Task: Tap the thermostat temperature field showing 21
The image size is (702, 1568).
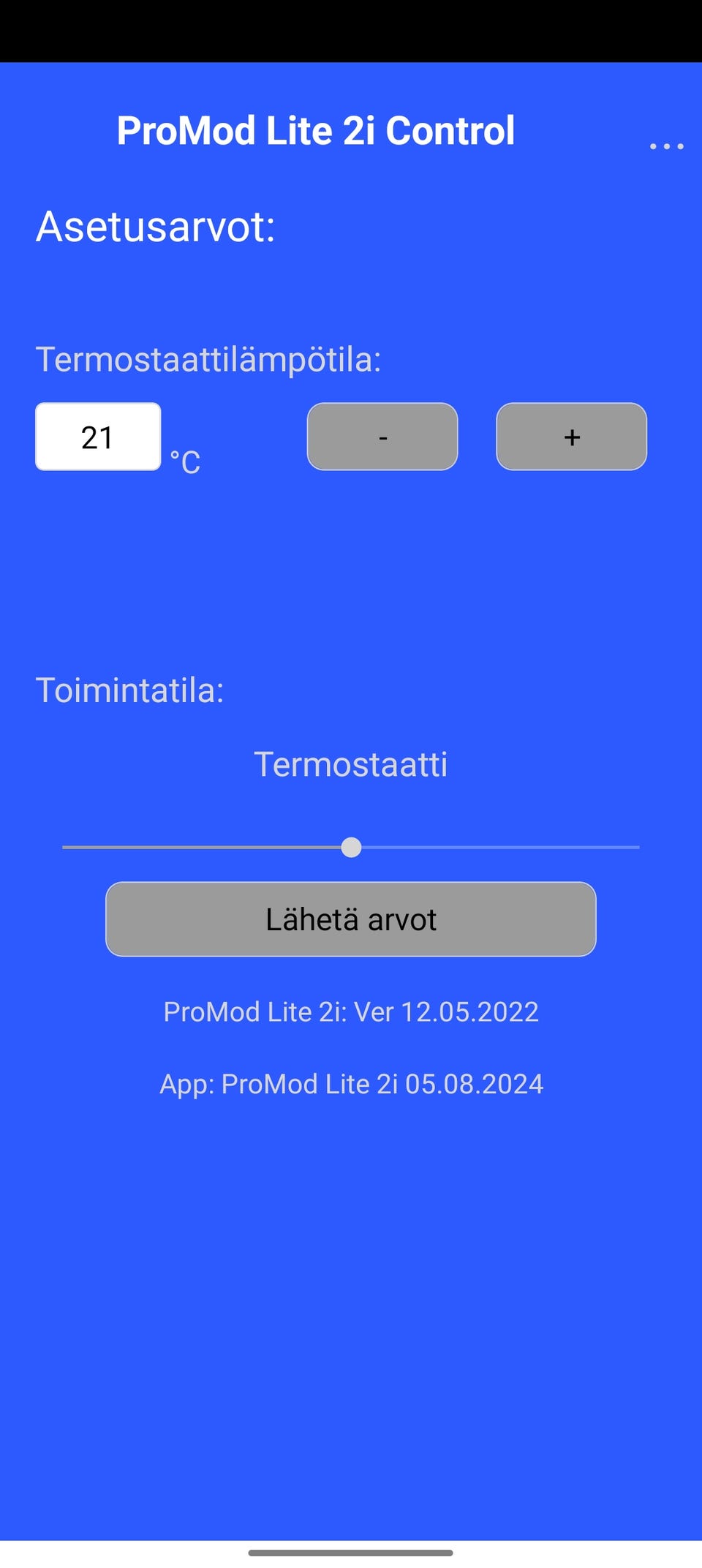Action: click(x=98, y=437)
